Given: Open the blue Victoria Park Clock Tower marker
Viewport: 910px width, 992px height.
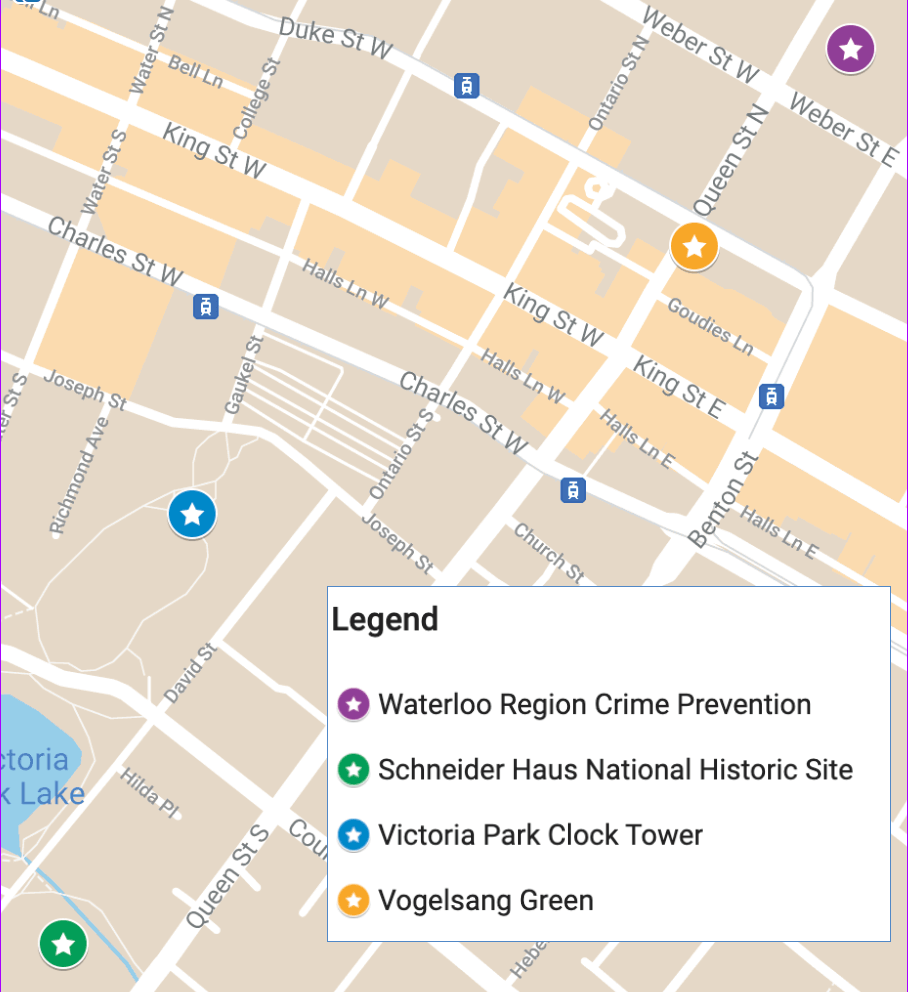Looking at the screenshot, I should coord(193,514).
